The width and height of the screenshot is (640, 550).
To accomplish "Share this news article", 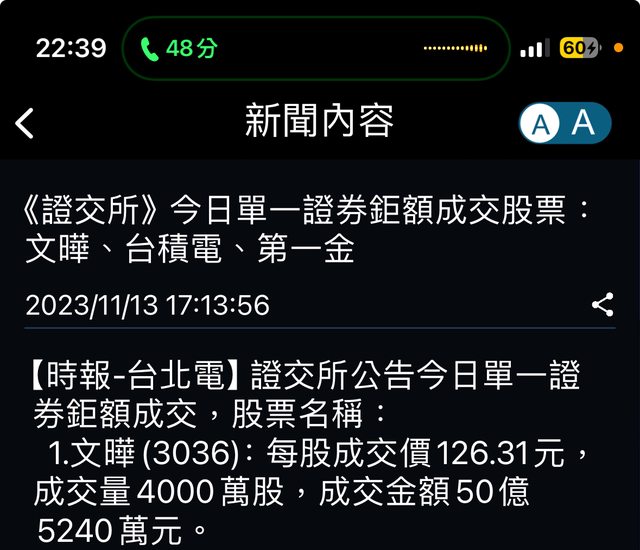I will (602, 305).
